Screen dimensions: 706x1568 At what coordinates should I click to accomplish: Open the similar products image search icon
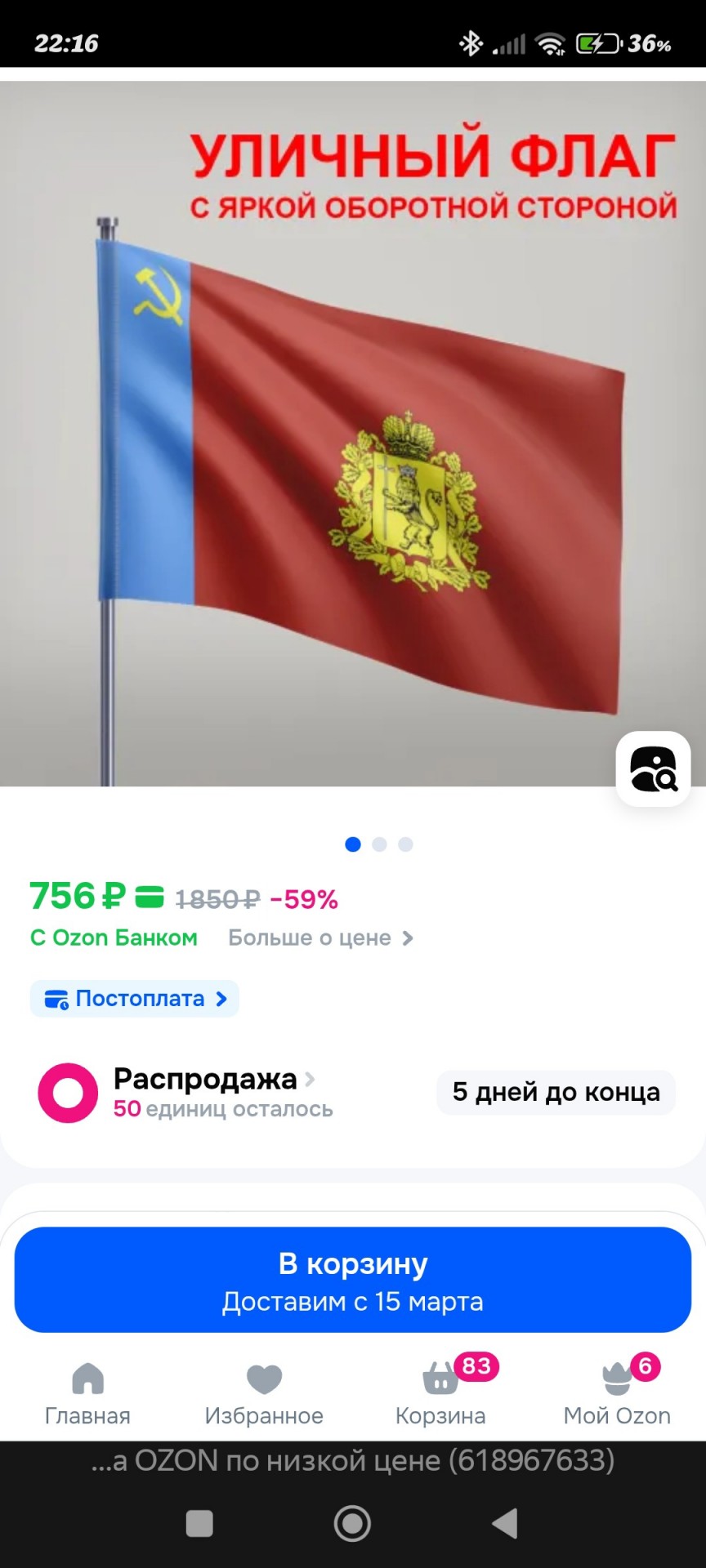pyautogui.click(x=653, y=768)
